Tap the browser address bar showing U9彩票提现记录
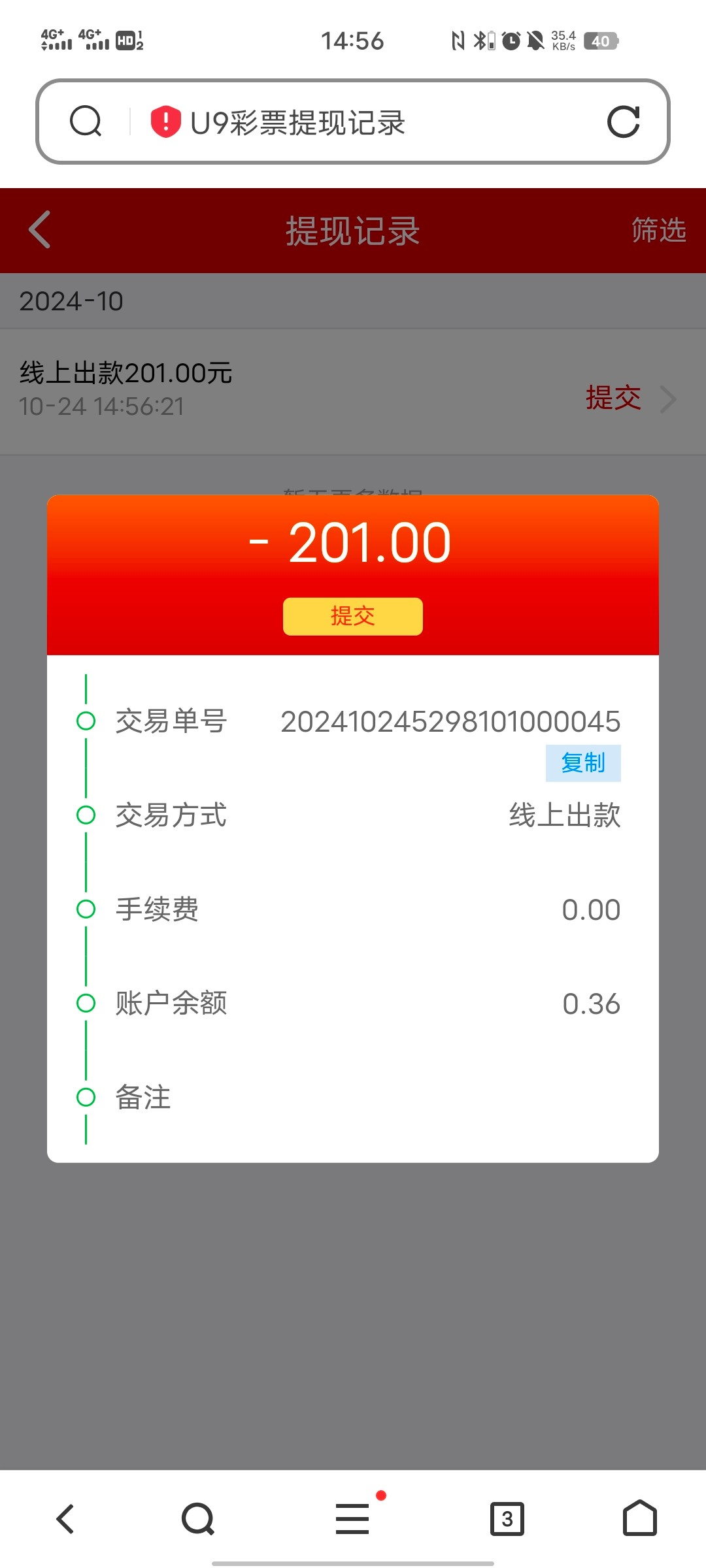Screen dimensions: 706x1568 366,122
